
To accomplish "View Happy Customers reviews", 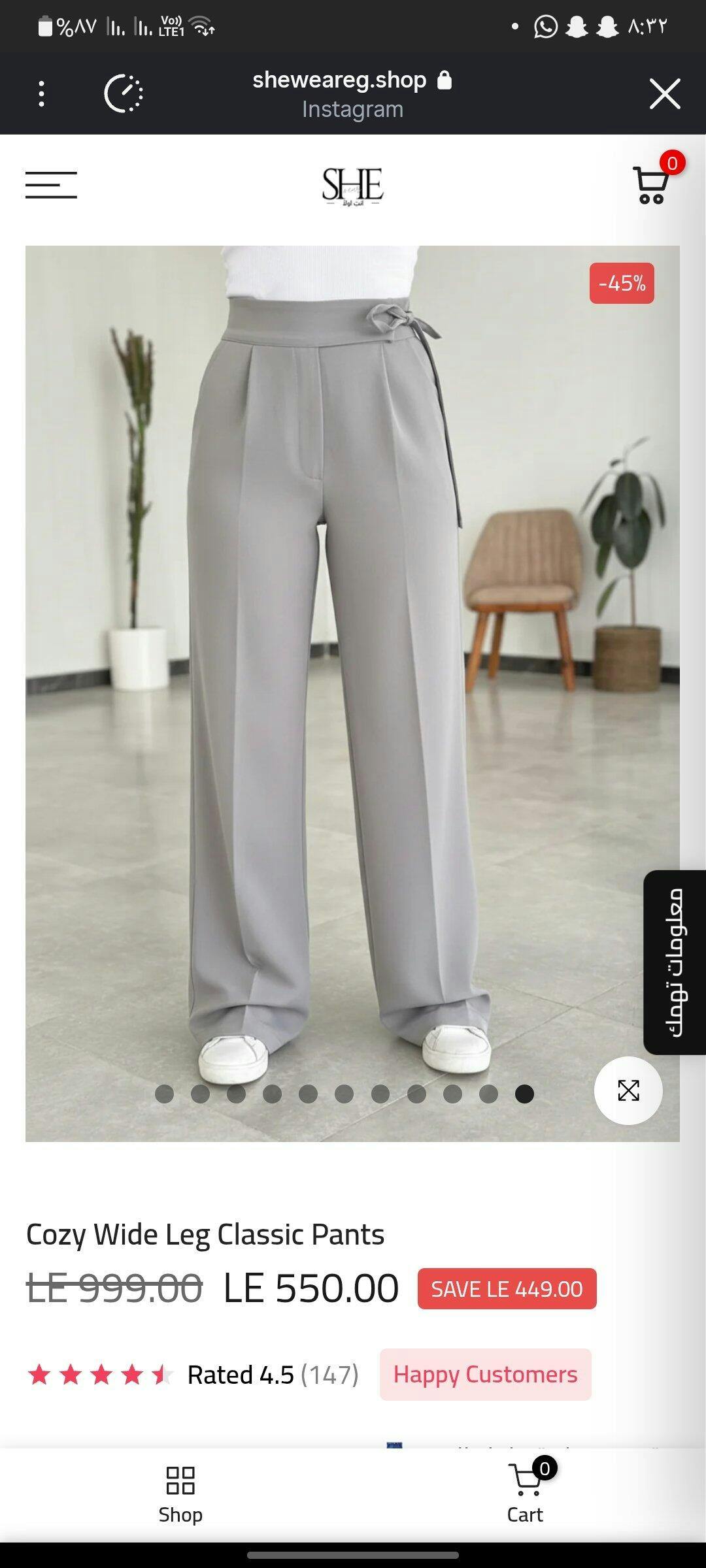I will (x=485, y=1374).
